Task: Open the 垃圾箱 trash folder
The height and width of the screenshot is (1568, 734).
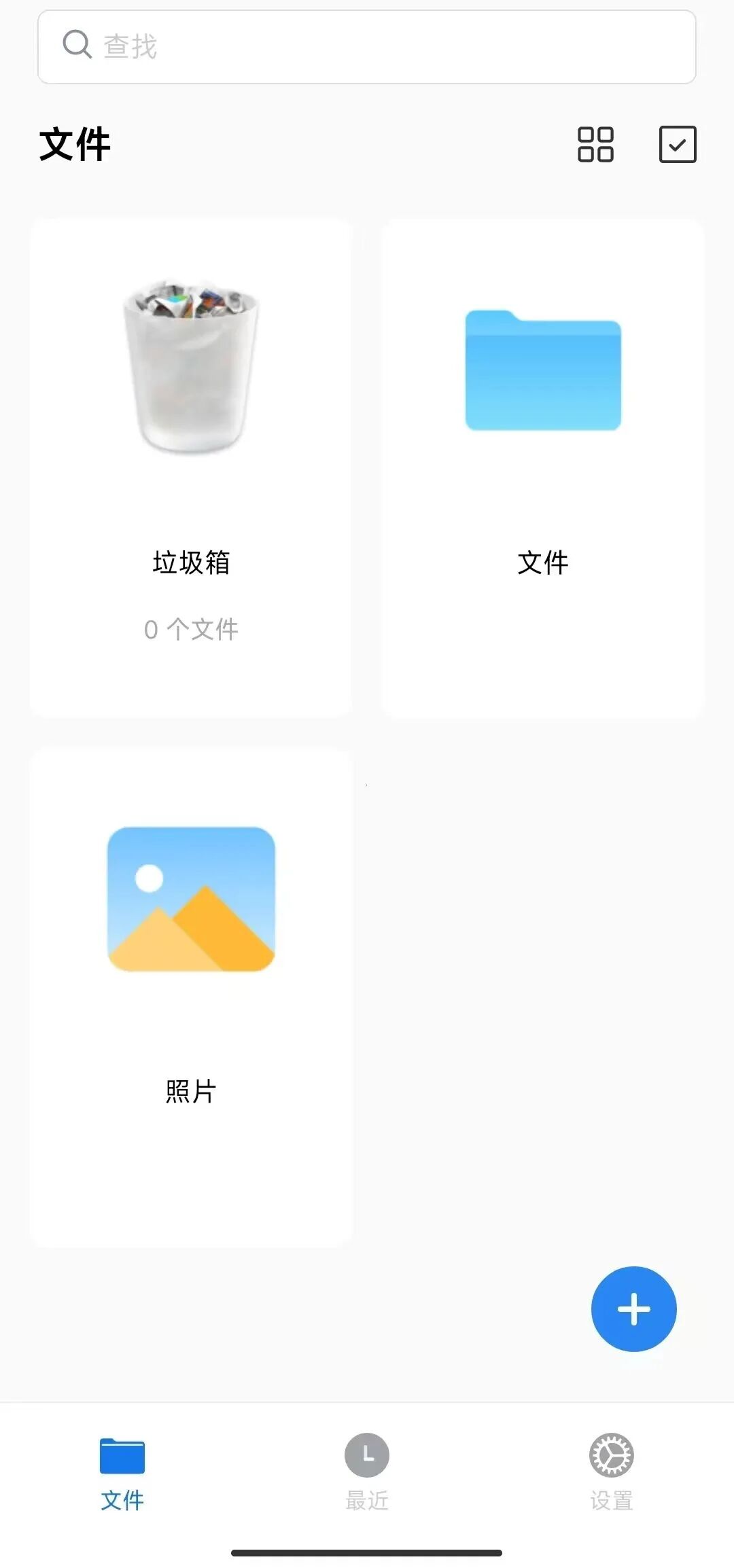Action: (x=191, y=467)
